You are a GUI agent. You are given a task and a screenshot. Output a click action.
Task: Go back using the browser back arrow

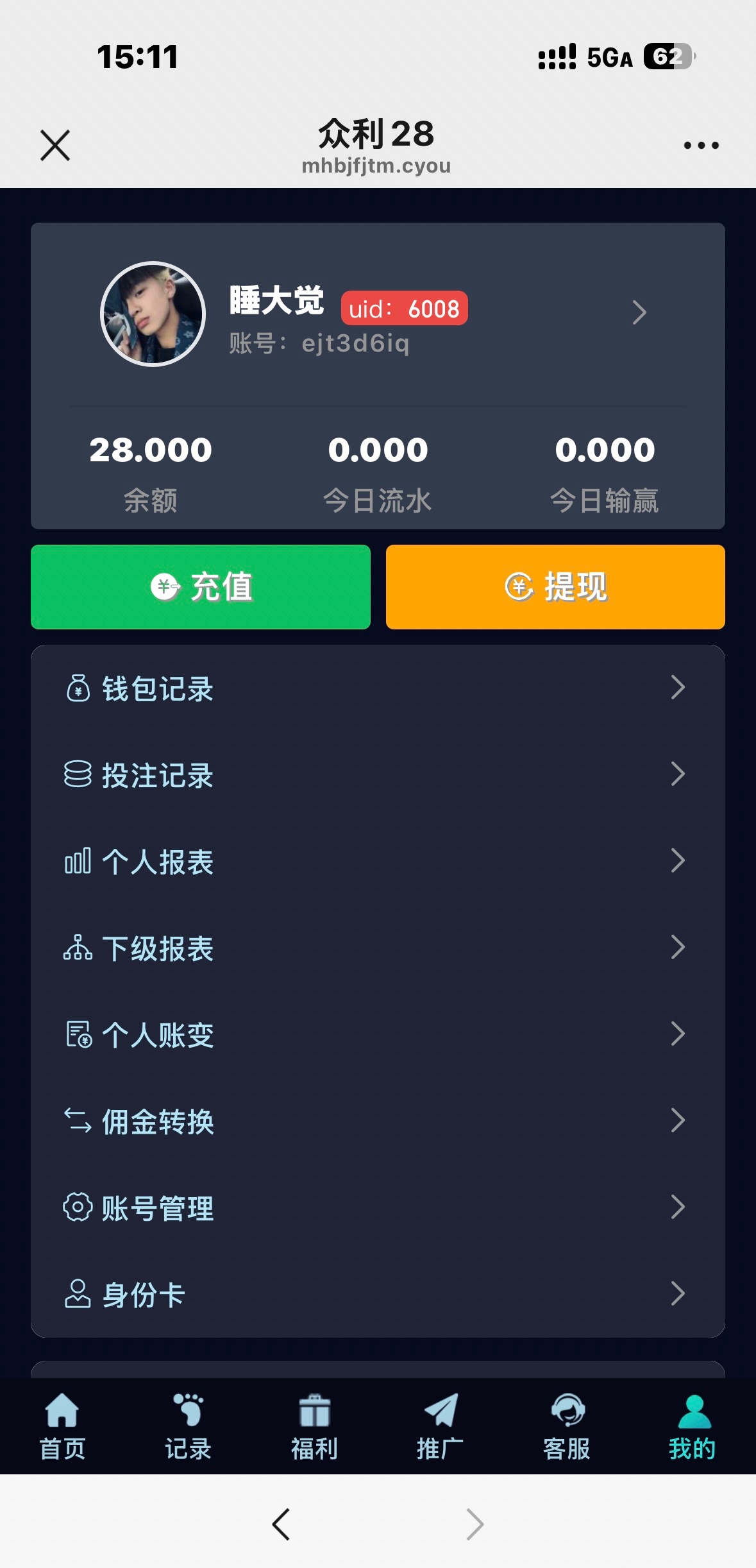281,1524
